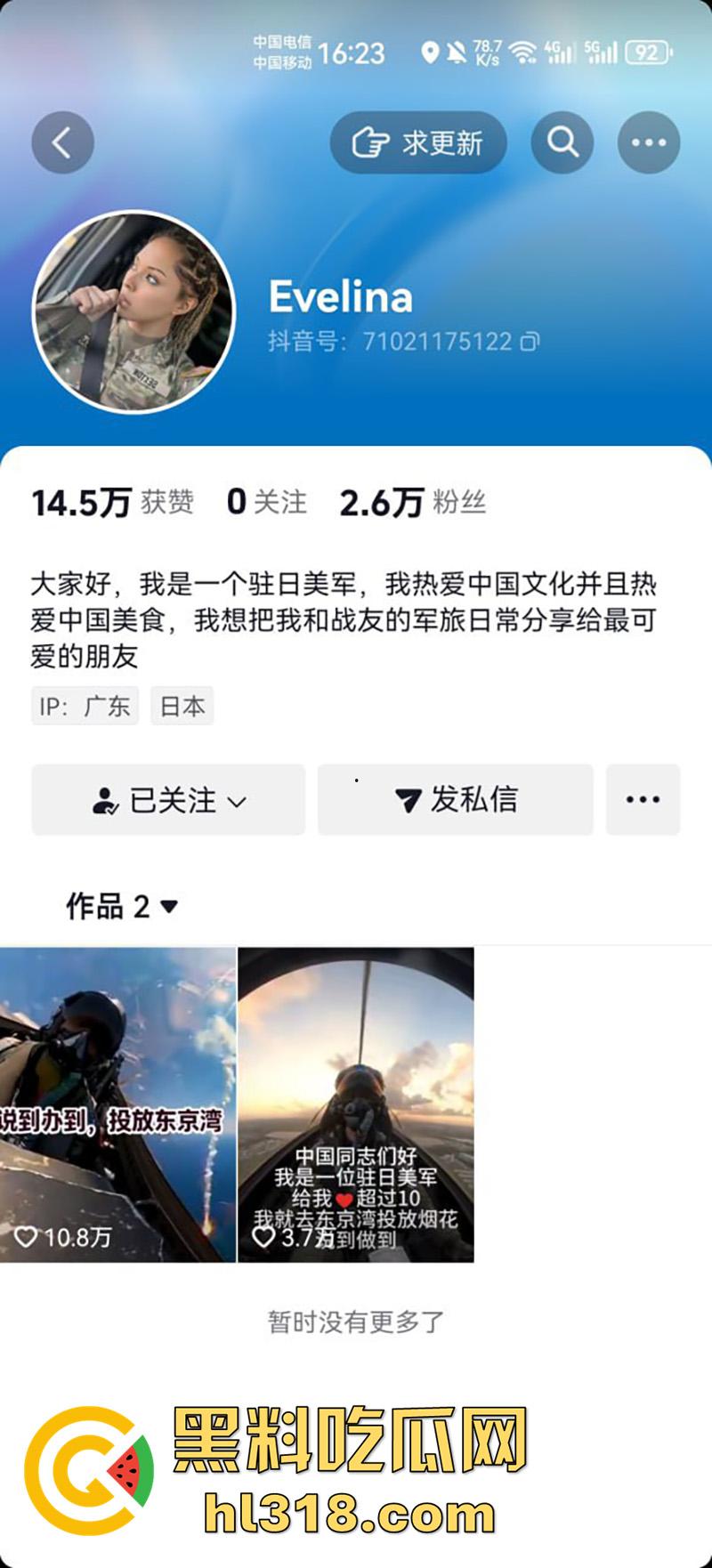
Task: Go back with the left arrow icon
Action: 64,141
